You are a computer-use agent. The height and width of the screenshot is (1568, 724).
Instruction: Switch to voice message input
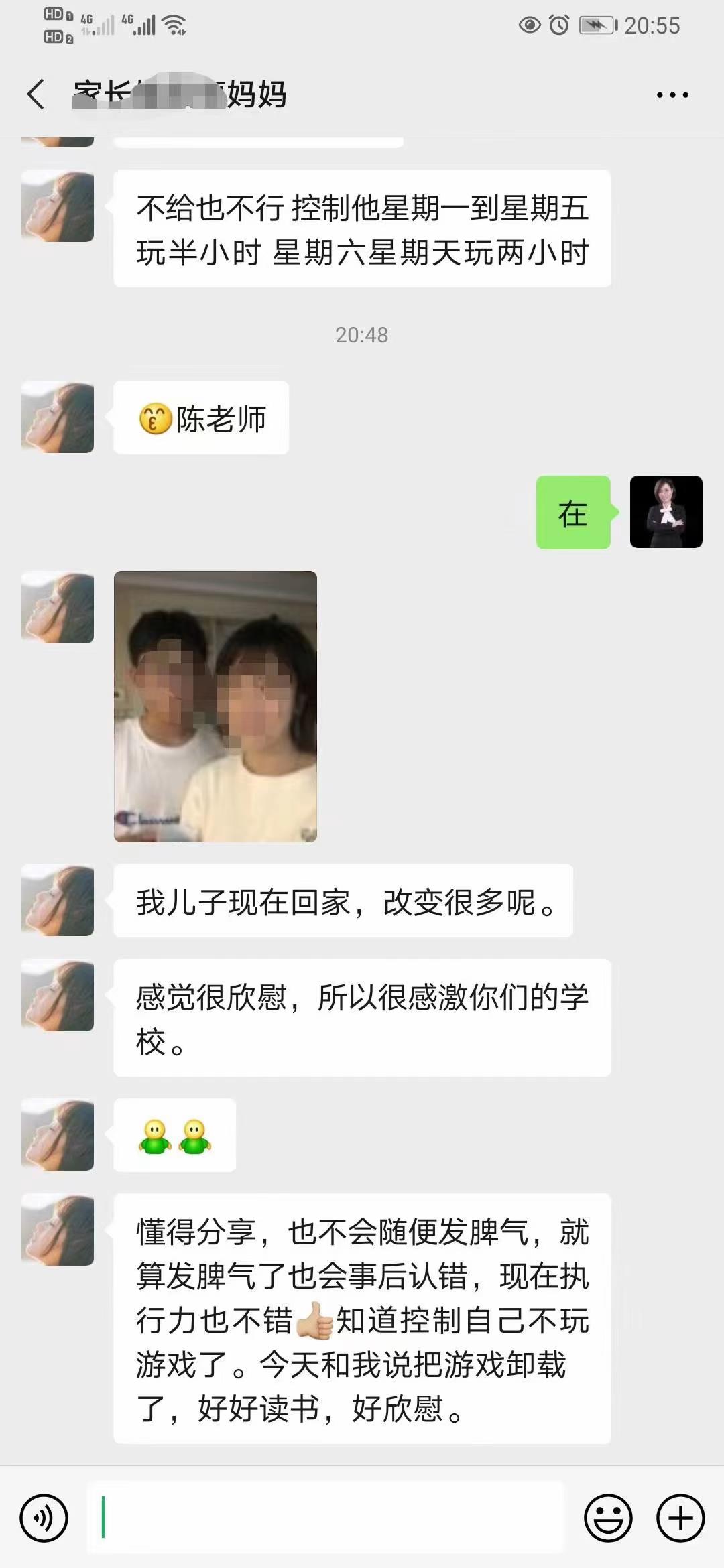44,1518
